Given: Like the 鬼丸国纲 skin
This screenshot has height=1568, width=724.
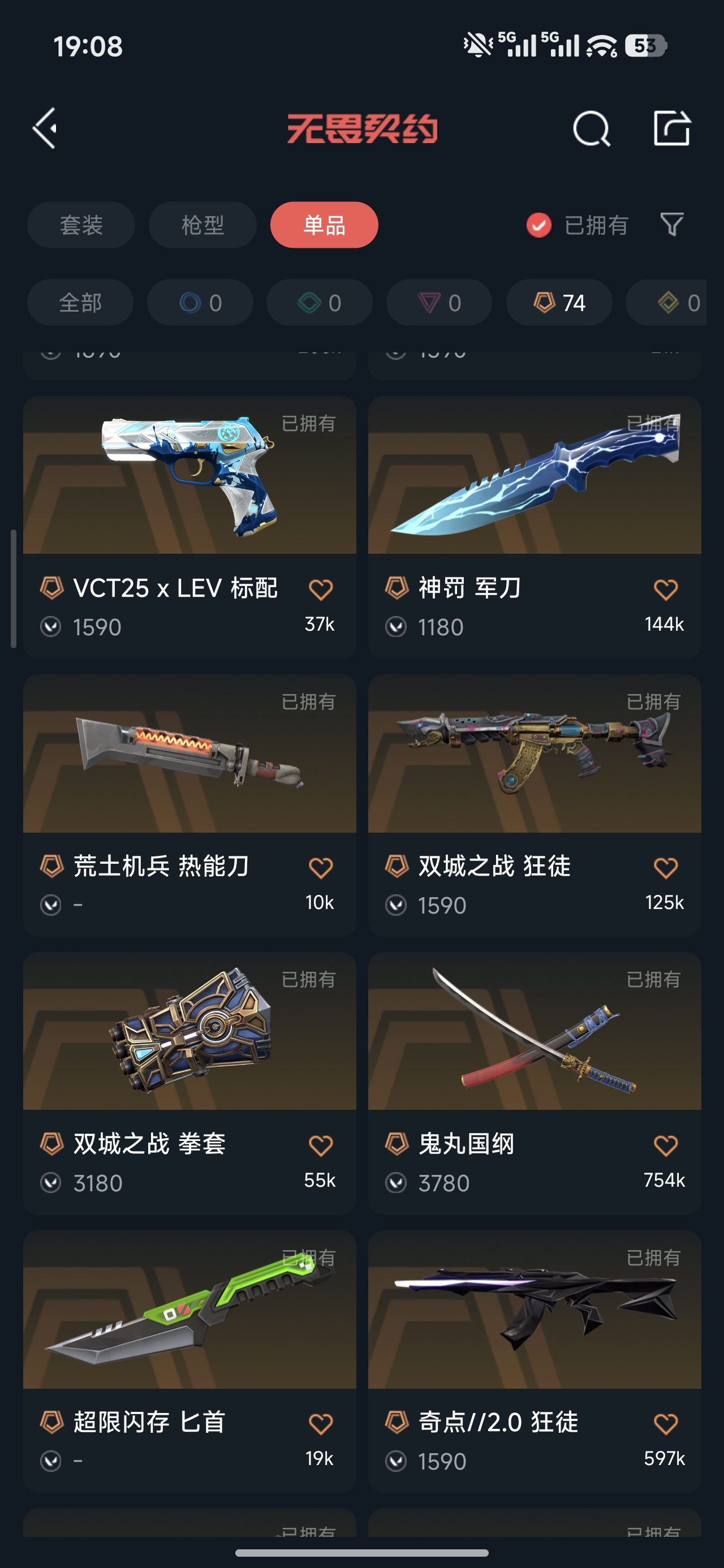Looking at the screenshot, I should (665, 1145).
